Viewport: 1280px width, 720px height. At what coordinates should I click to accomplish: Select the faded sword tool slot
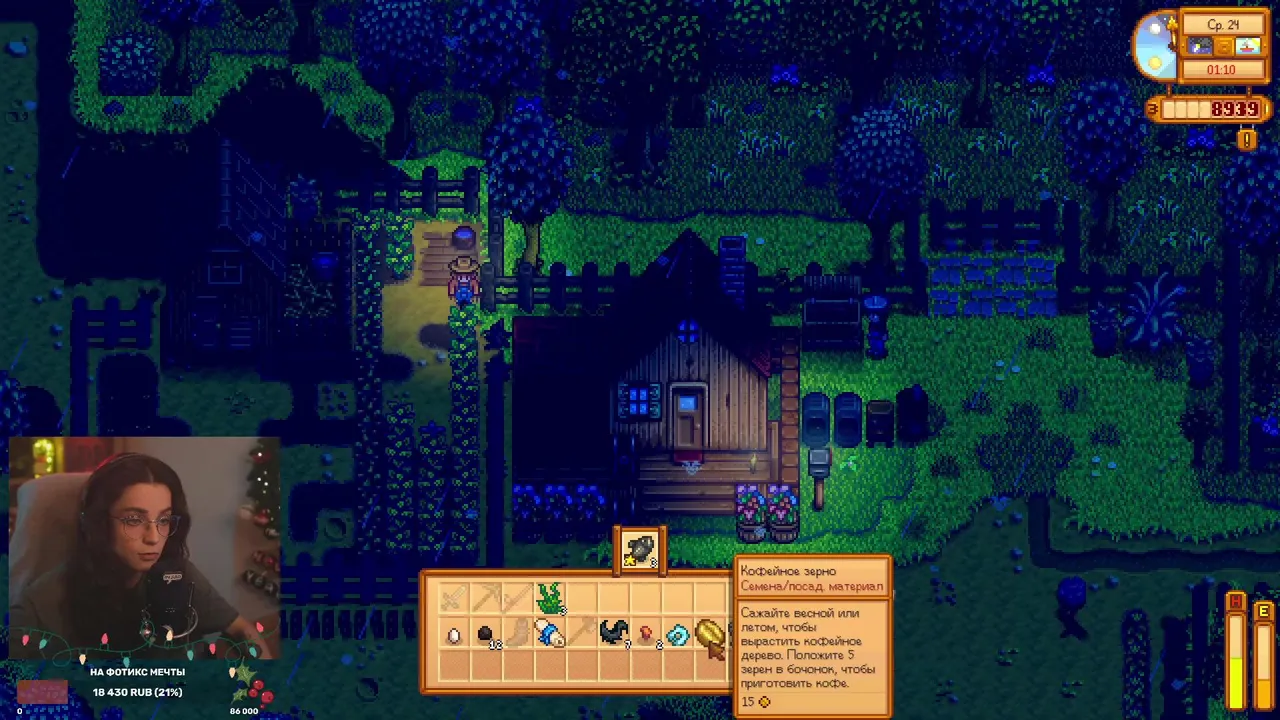coord(453,599)
